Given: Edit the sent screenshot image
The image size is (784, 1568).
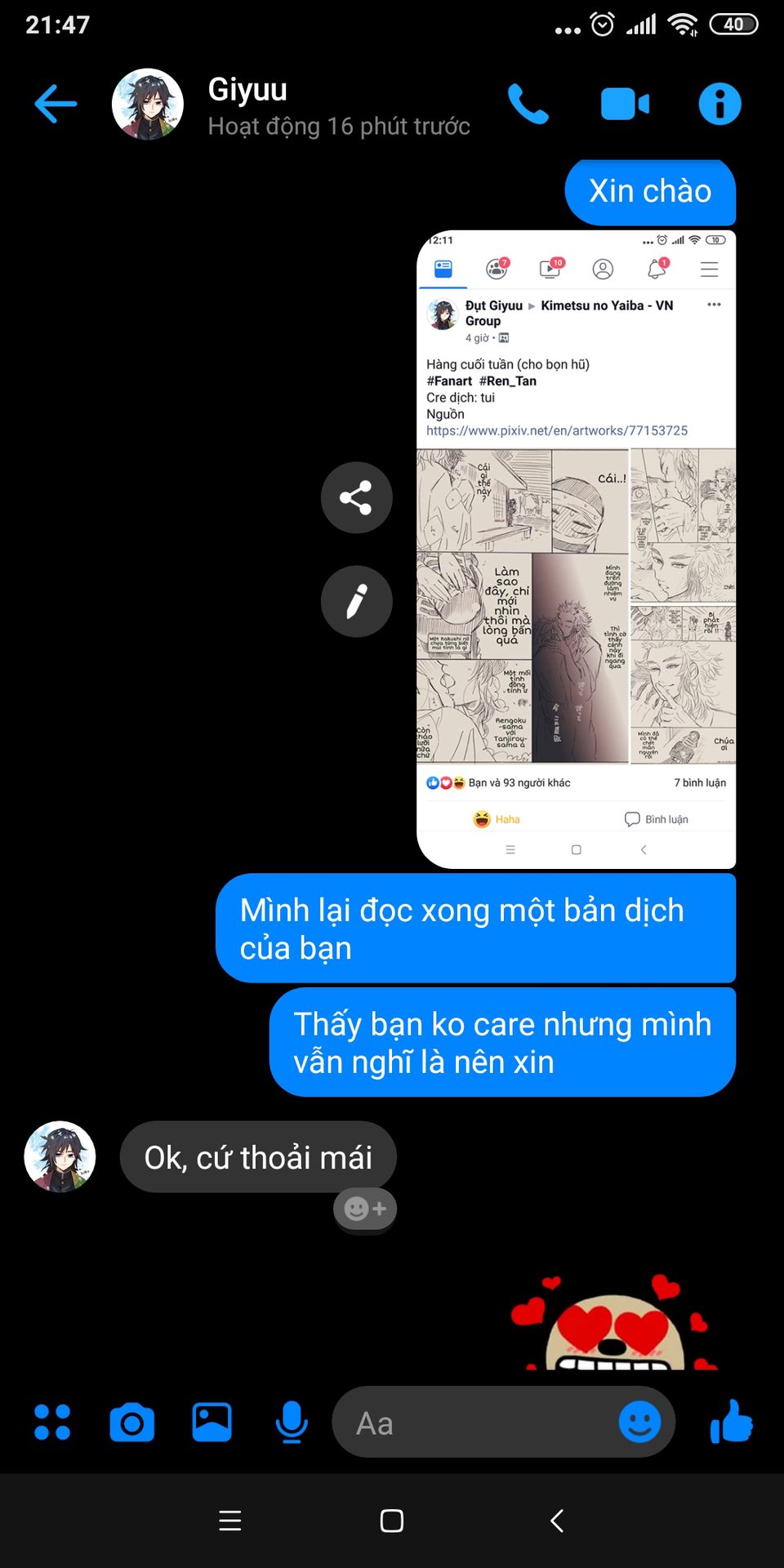Looking at the screenshot, I should (356, 602).
